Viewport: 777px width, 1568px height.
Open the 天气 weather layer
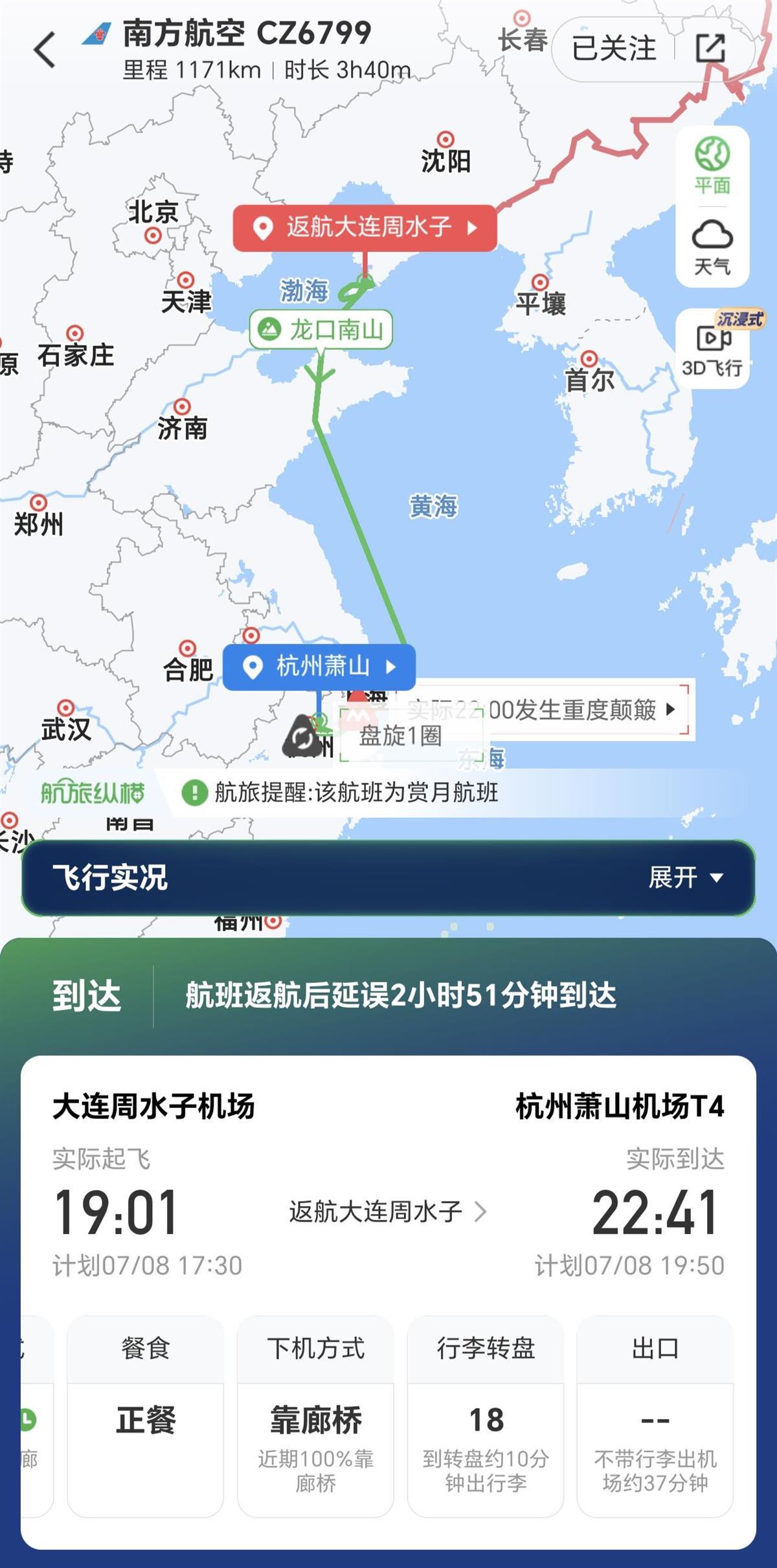click(712, 247)
